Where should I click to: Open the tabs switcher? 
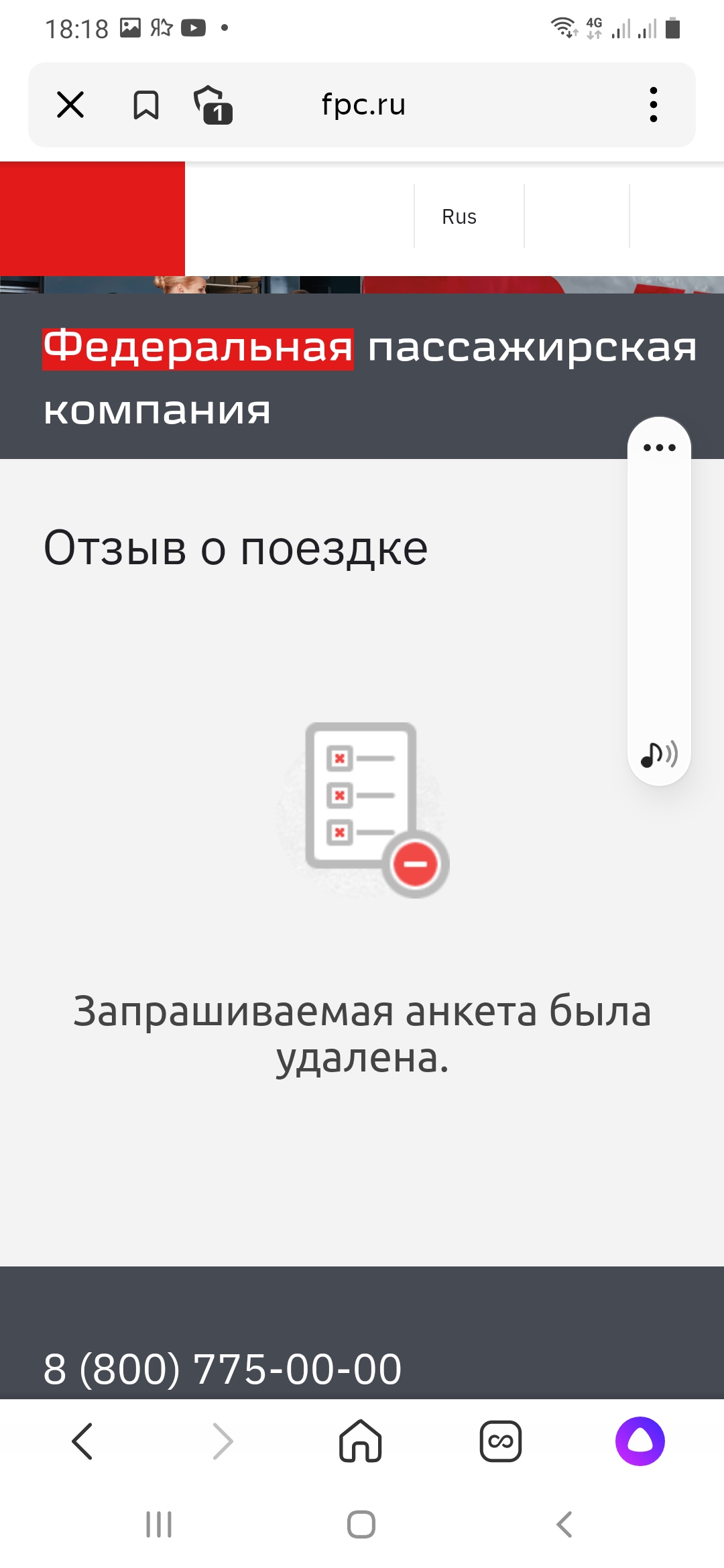pos(501,1441)
